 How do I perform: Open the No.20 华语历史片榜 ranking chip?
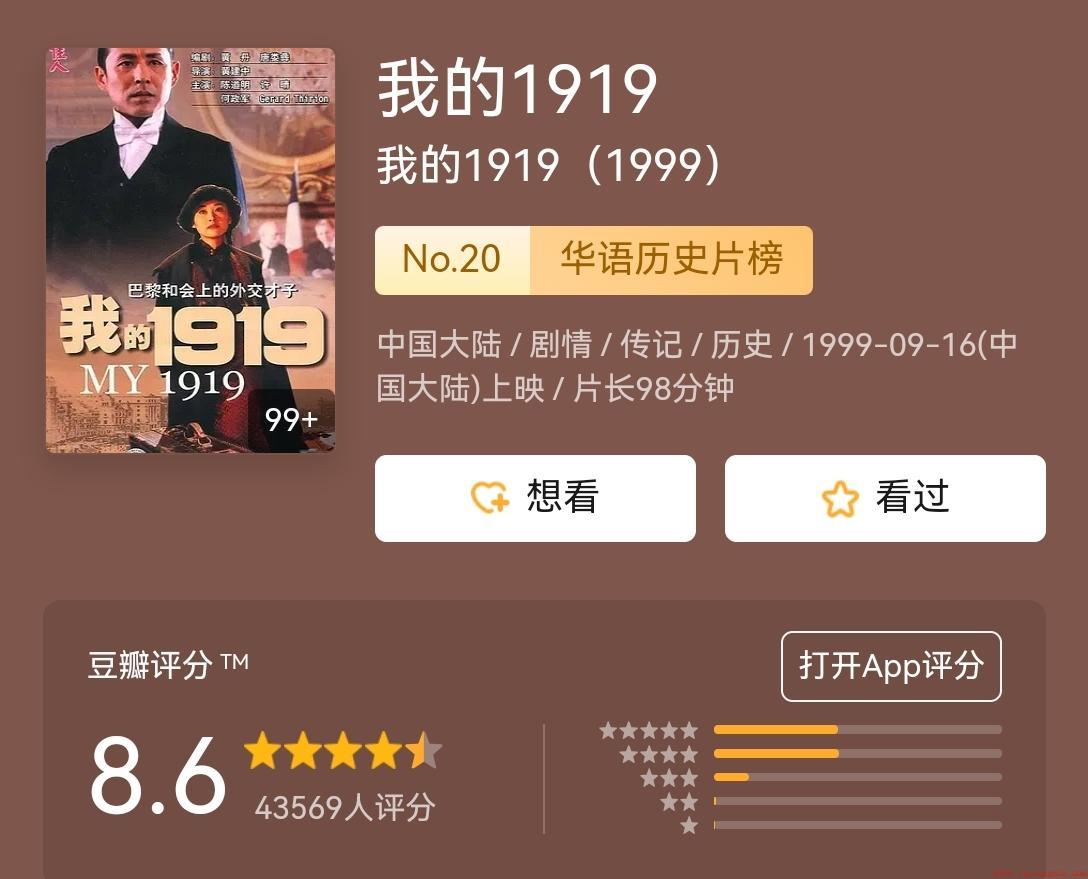click(x=593, y=260)
